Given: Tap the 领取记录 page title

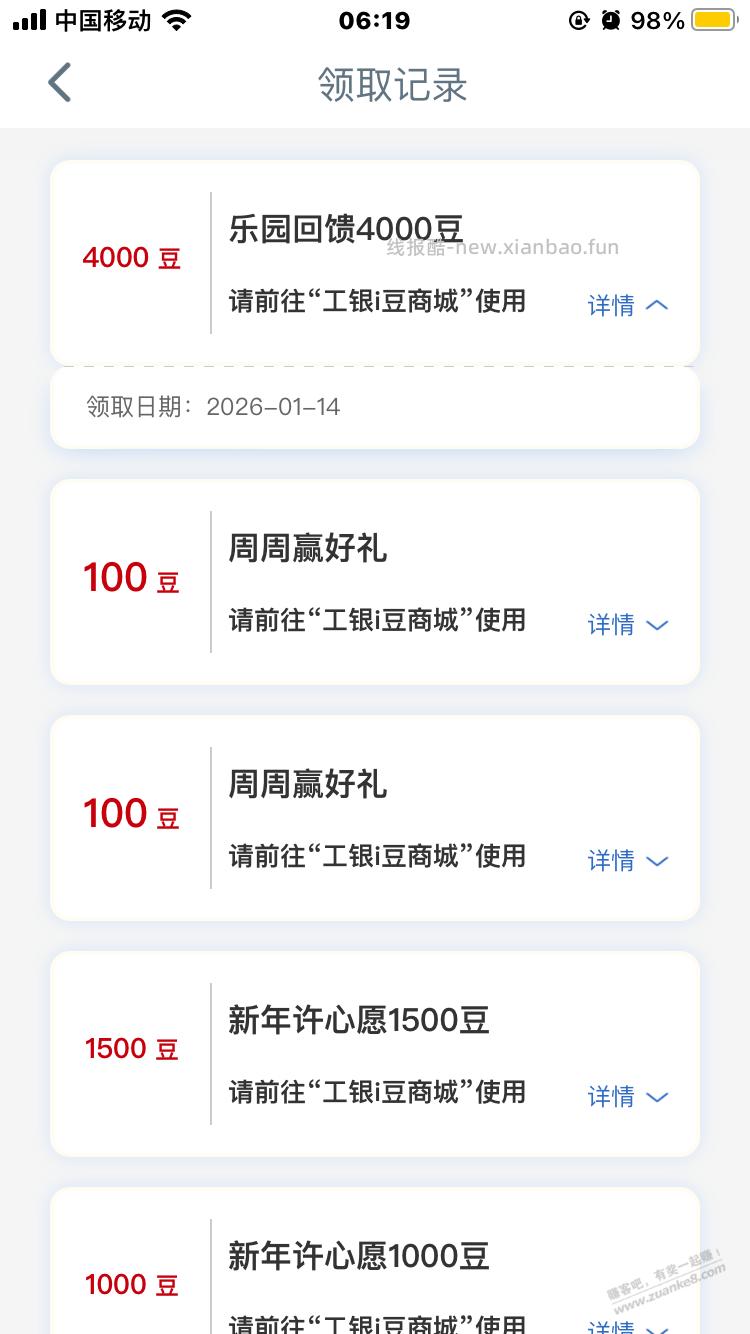Looking at the screenshot, I should (x=390, y=85).
